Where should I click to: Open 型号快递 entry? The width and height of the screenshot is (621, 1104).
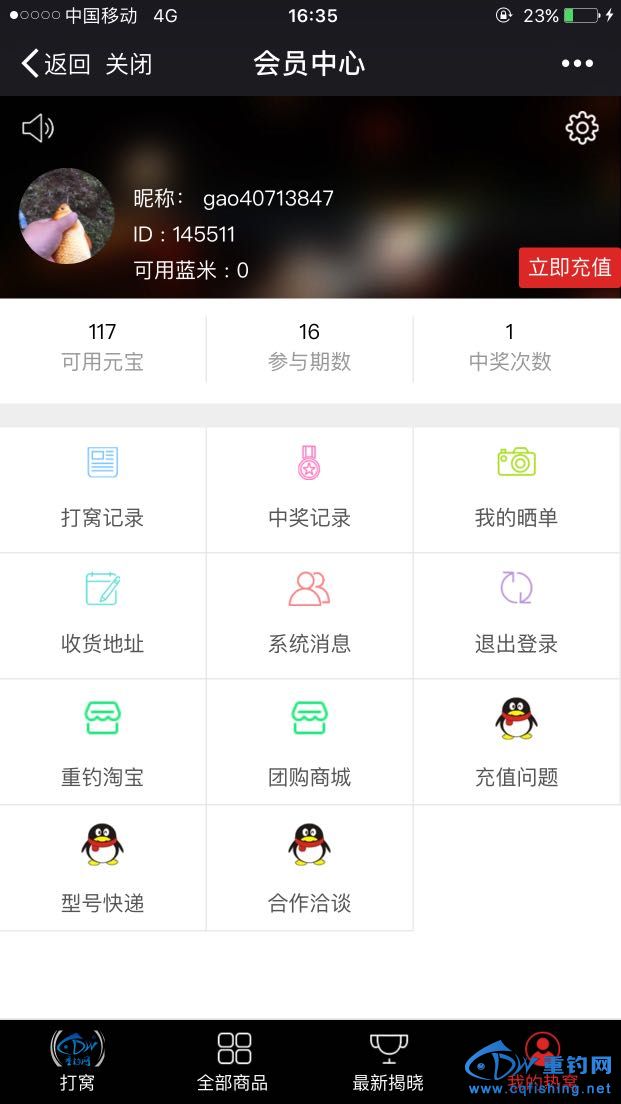102,867
